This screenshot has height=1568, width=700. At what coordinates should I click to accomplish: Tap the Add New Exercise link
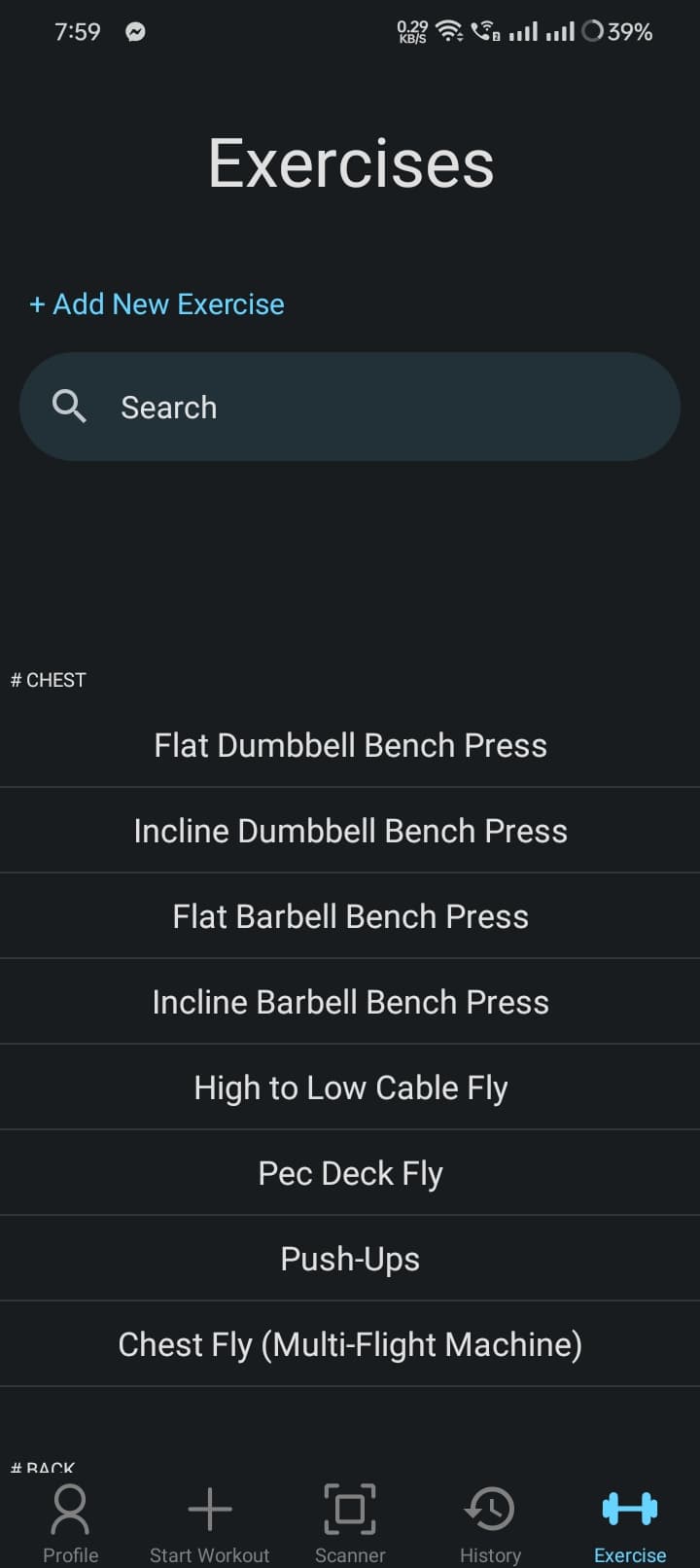tap(156, 303)
